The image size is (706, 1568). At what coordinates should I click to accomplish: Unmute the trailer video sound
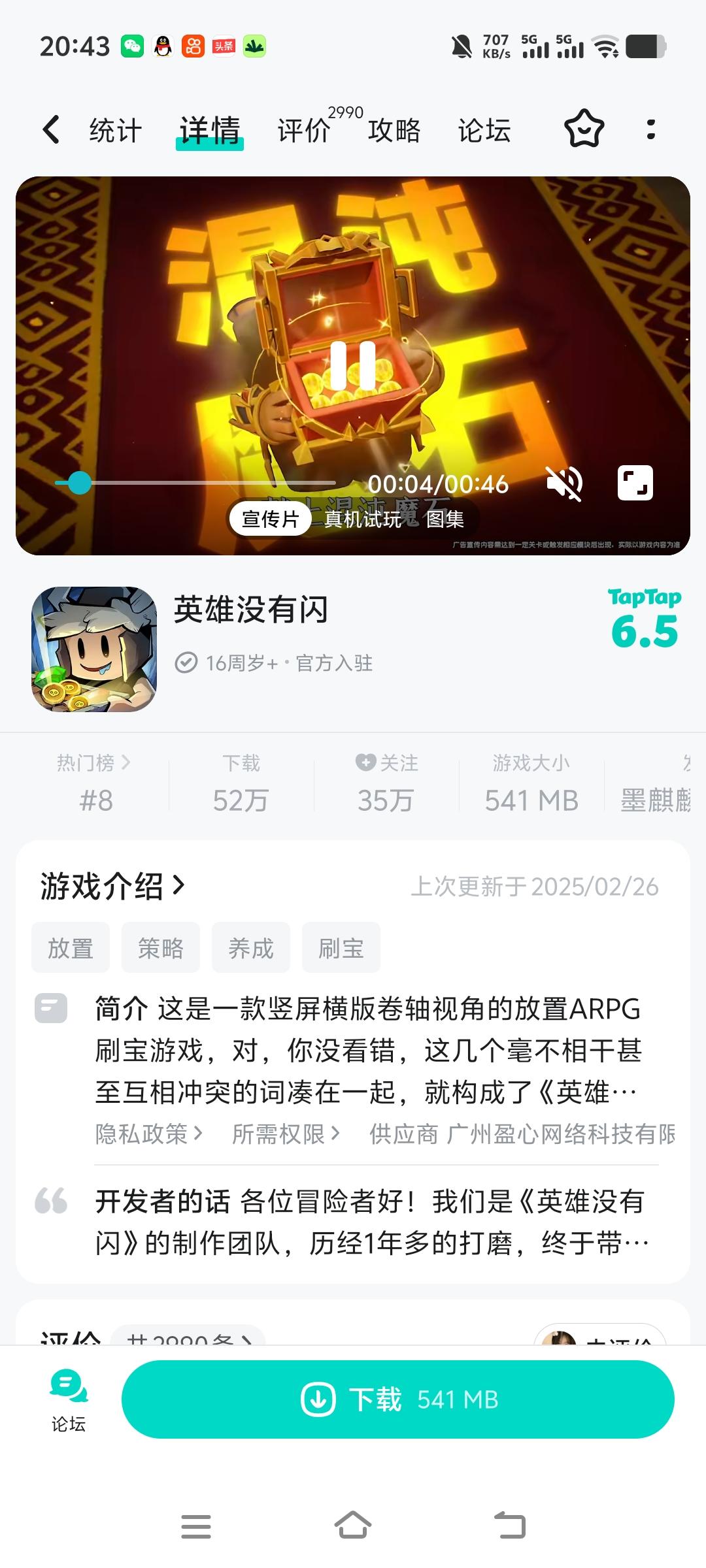566,482
